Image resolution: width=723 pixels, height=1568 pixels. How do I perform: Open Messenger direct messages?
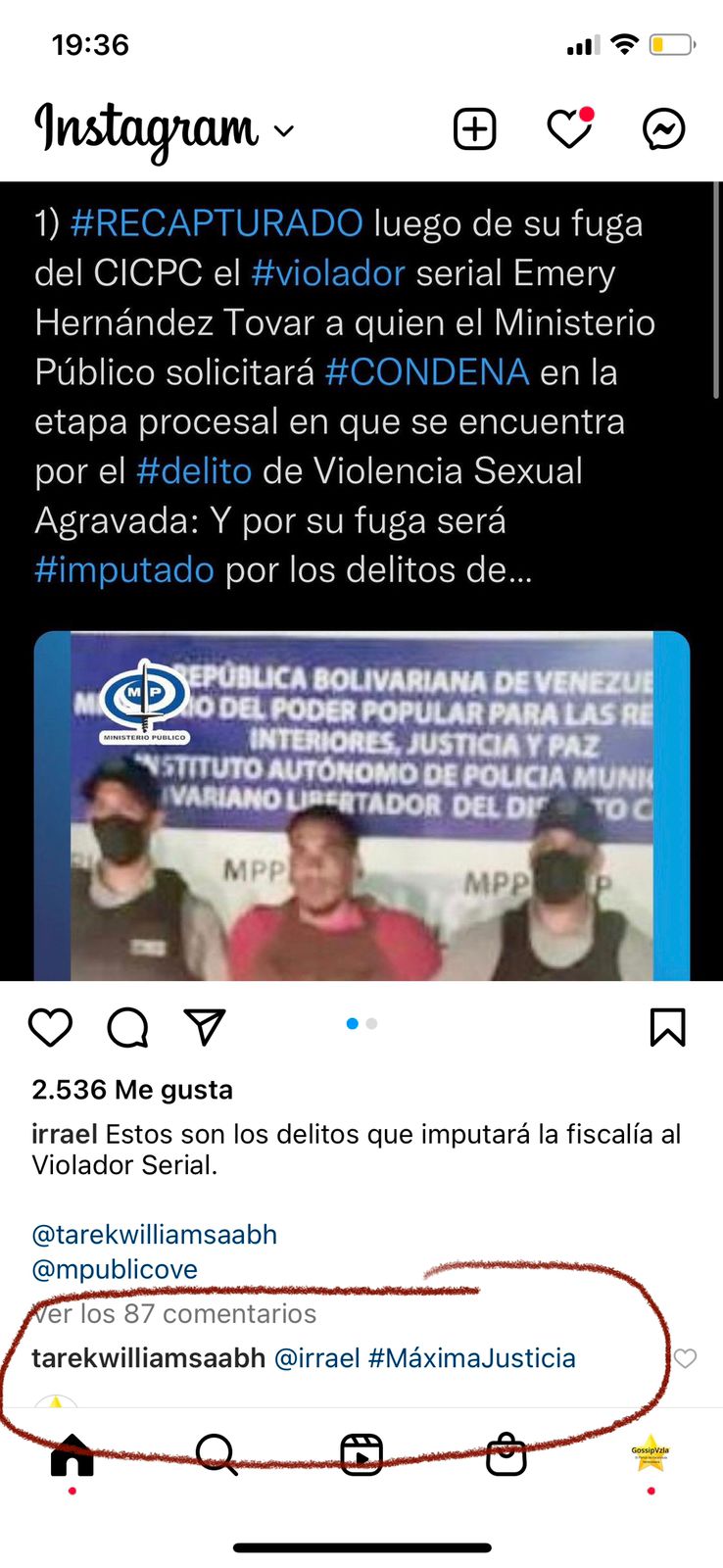[663, 129]
